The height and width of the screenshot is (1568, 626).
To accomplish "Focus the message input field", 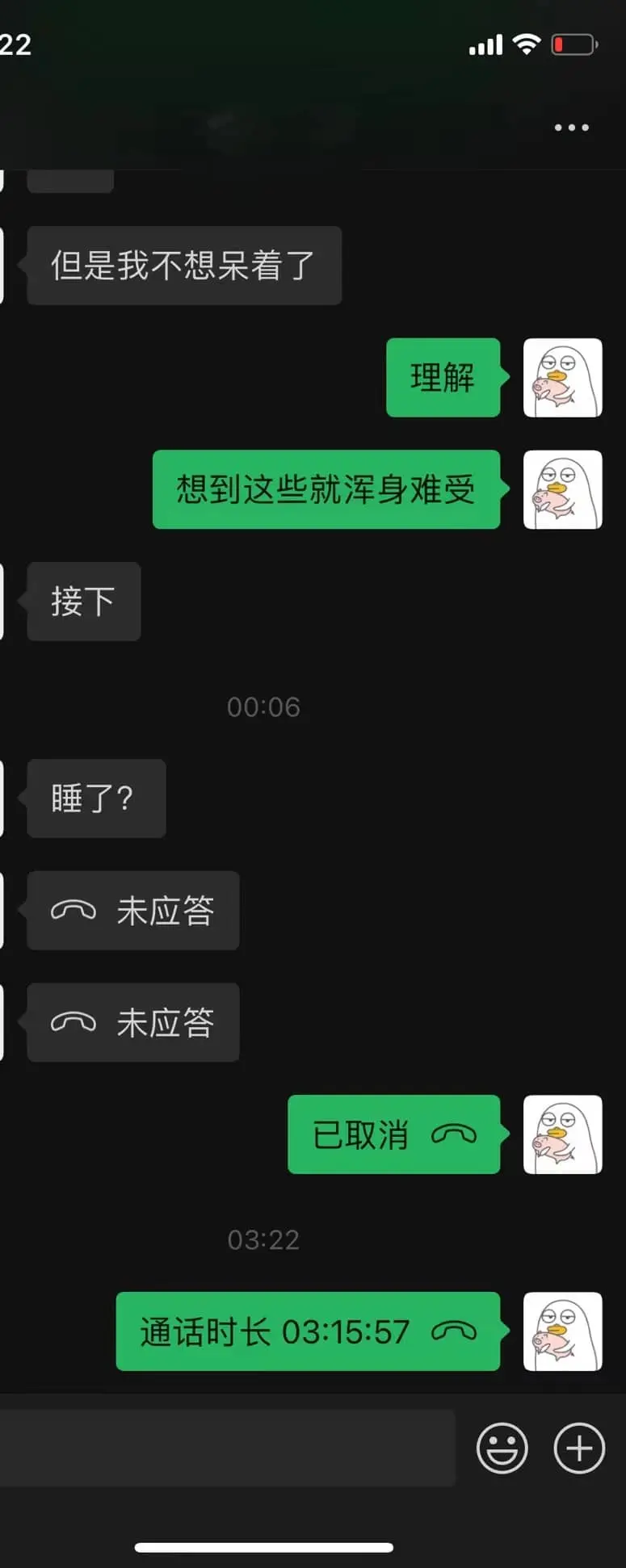I will pyautogui.click(x=226, y=1448).
